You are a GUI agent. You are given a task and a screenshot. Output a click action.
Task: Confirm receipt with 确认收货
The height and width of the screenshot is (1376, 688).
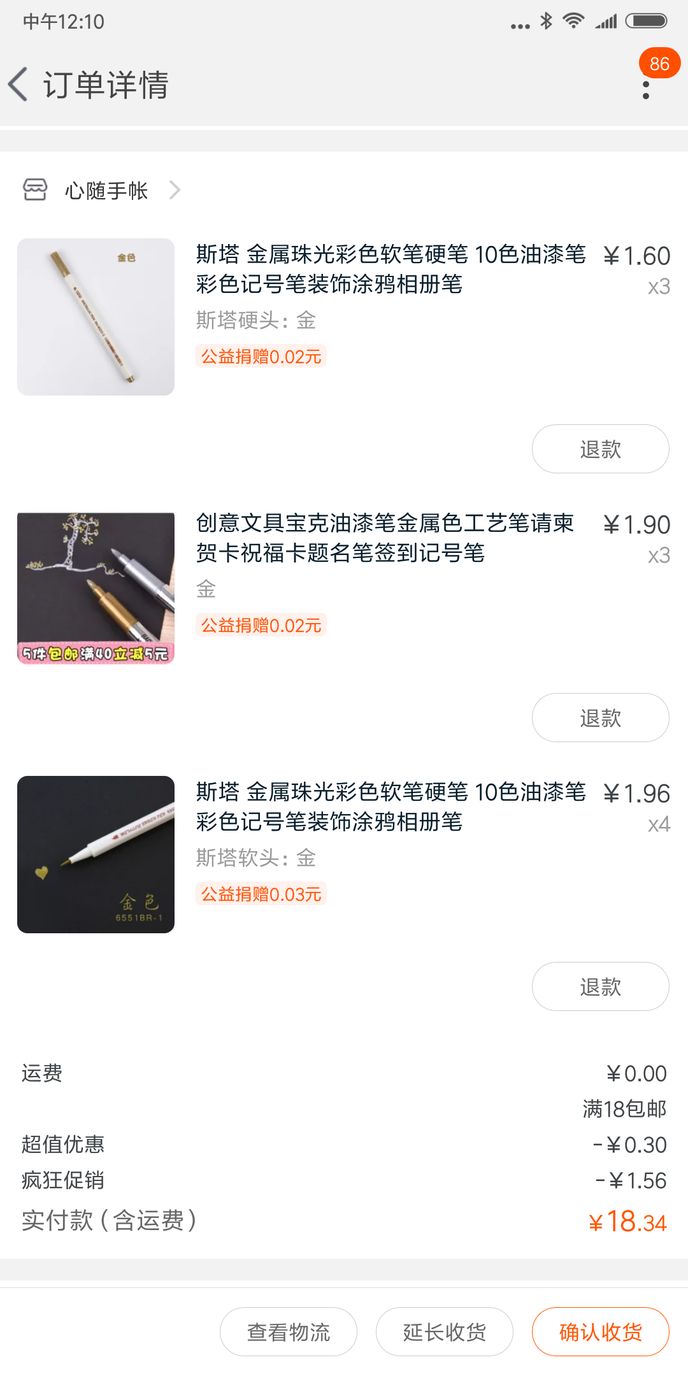point(600,1332)
